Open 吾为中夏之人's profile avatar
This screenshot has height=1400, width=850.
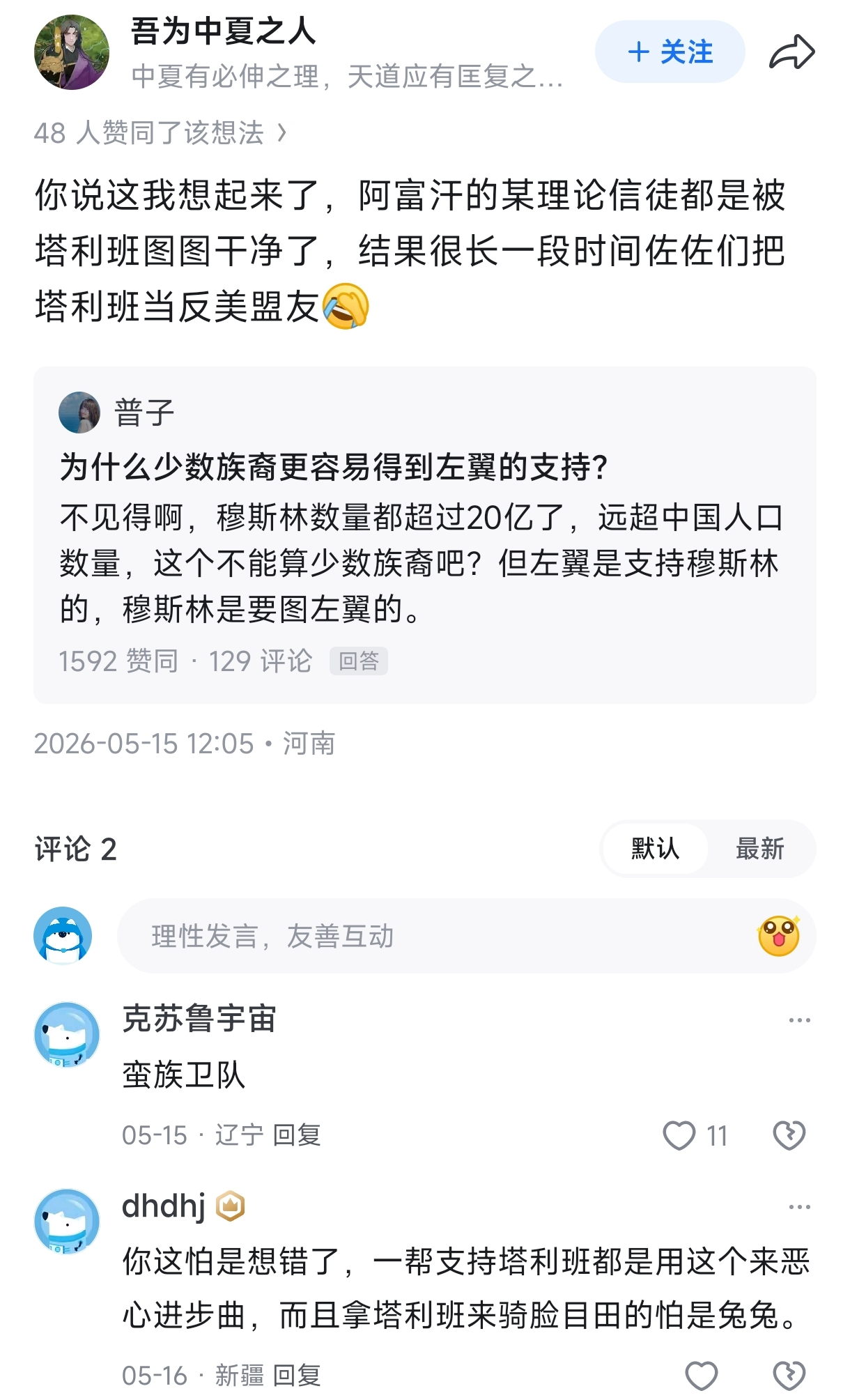[72, 52]
